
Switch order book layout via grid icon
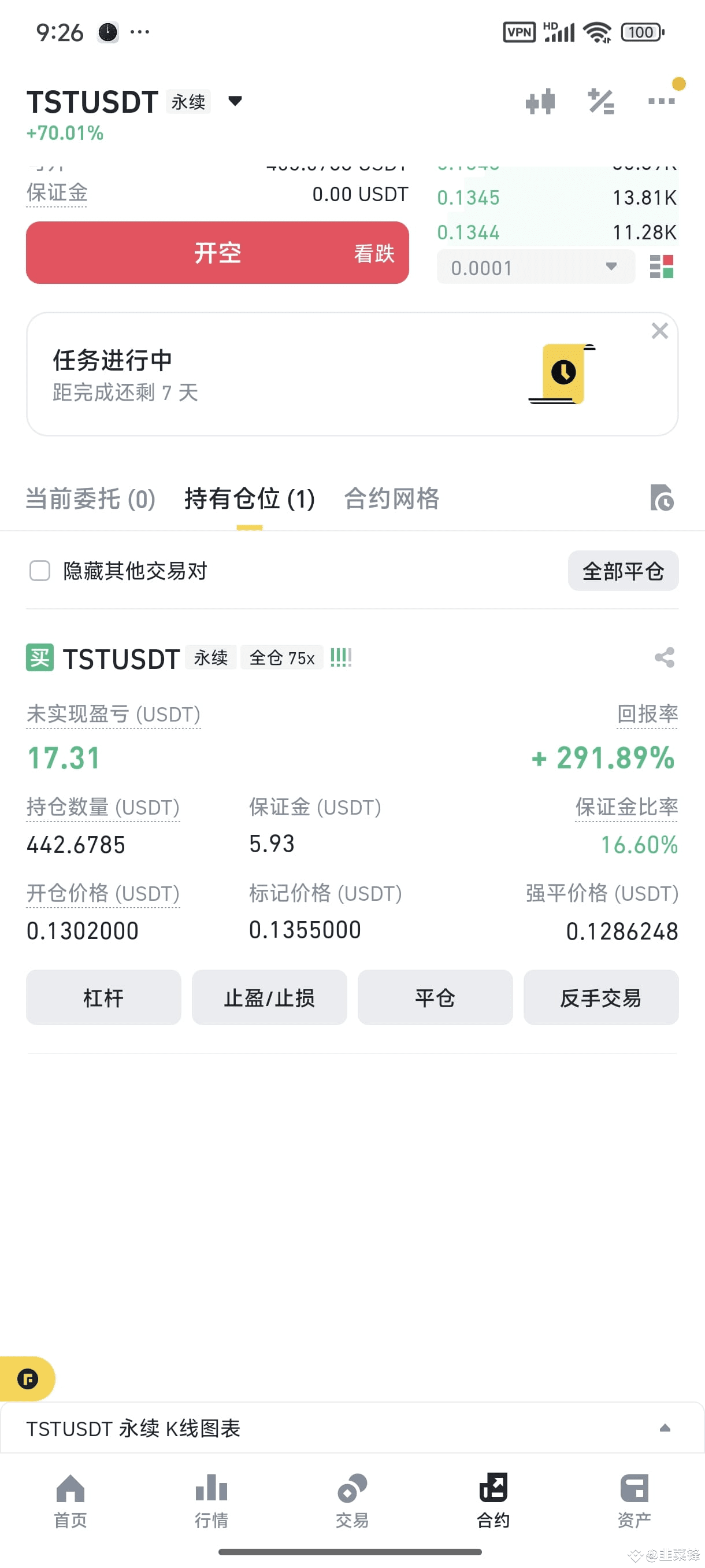(661, 267)
